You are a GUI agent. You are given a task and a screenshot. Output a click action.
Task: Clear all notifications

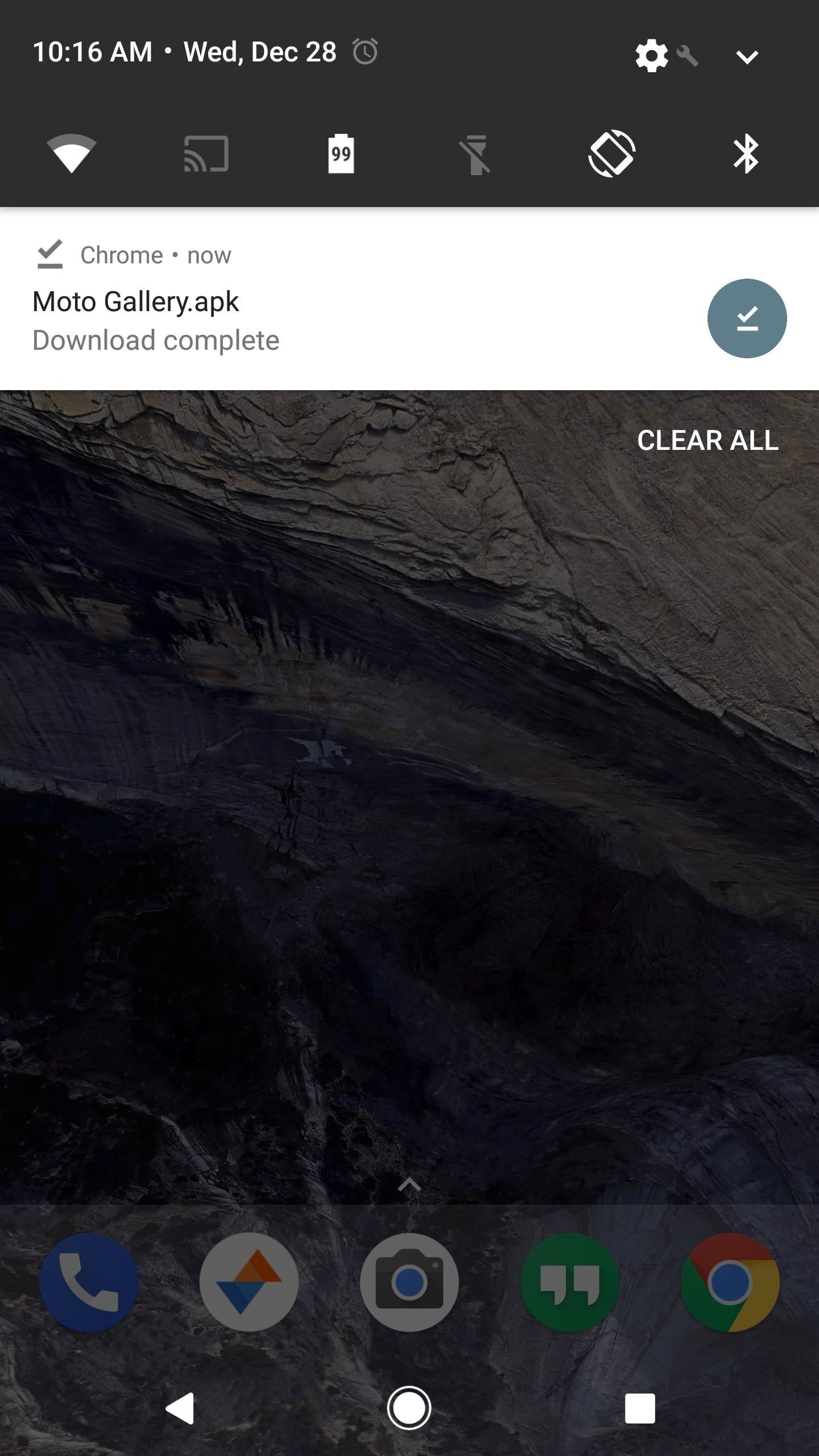coord(707,440)
